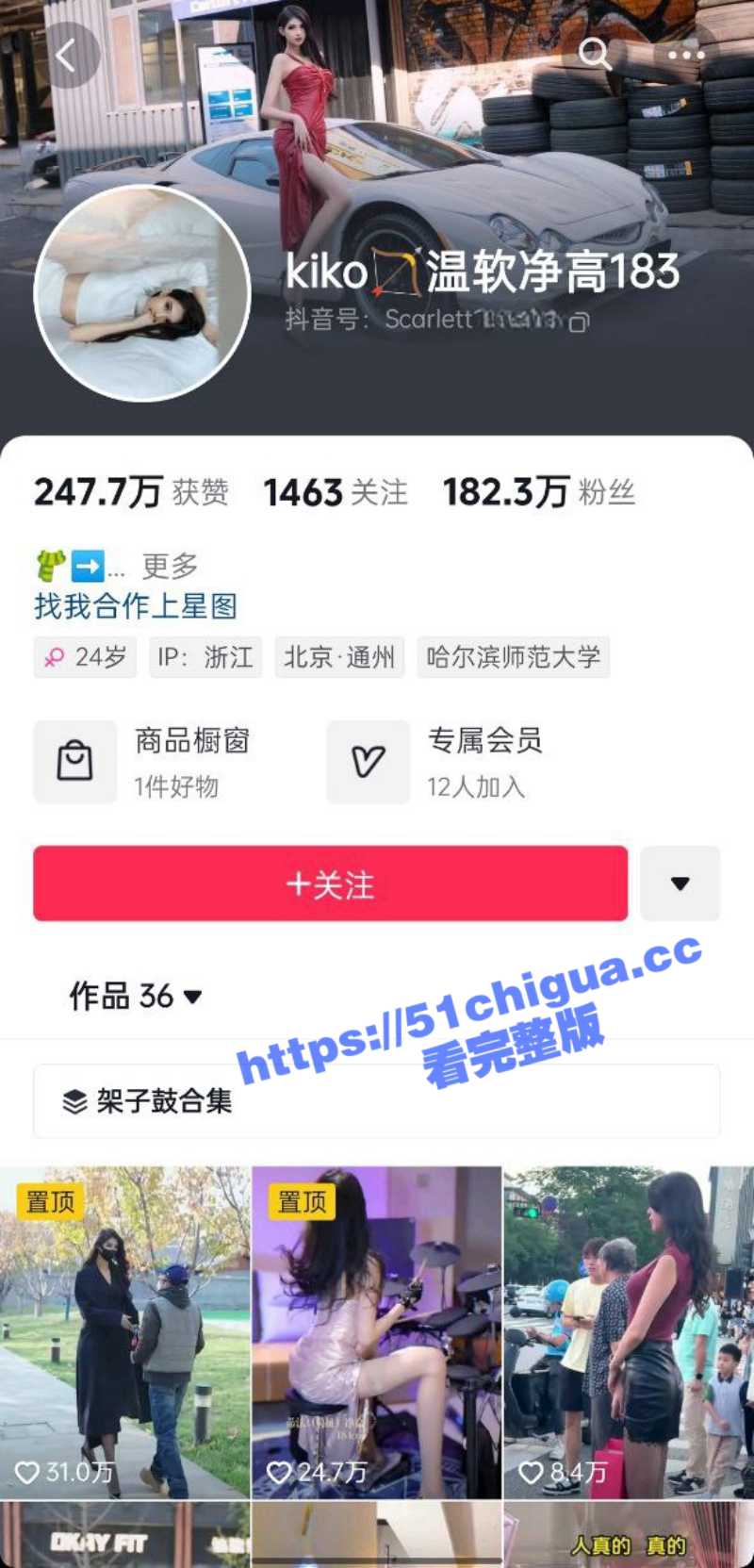Open the 1463 关注 following list

point(336,492)
